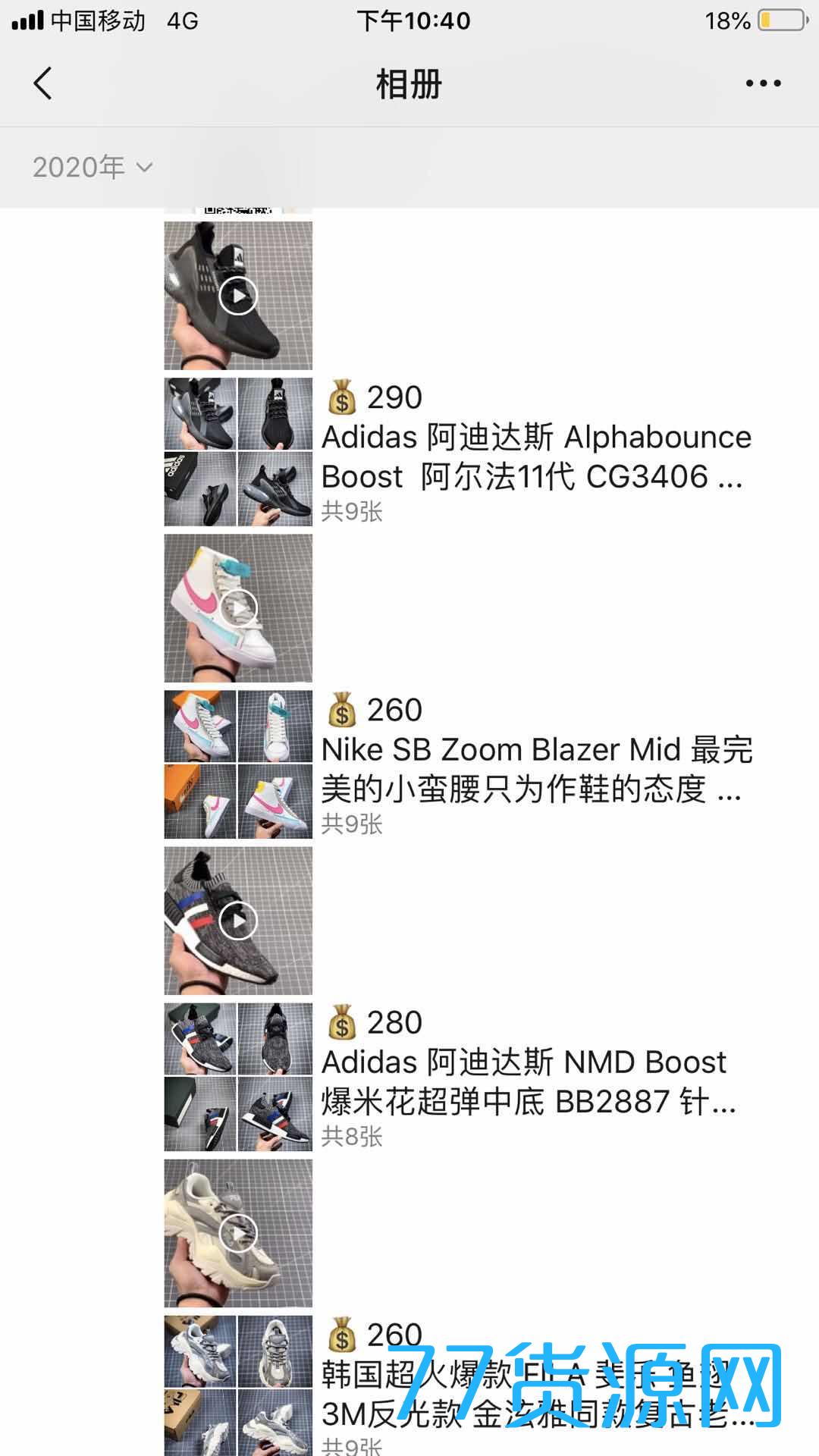Play the grey knit NMD sneaker video
The width and height of the screenshot is (819, 1456).
[x=238, y=921]
